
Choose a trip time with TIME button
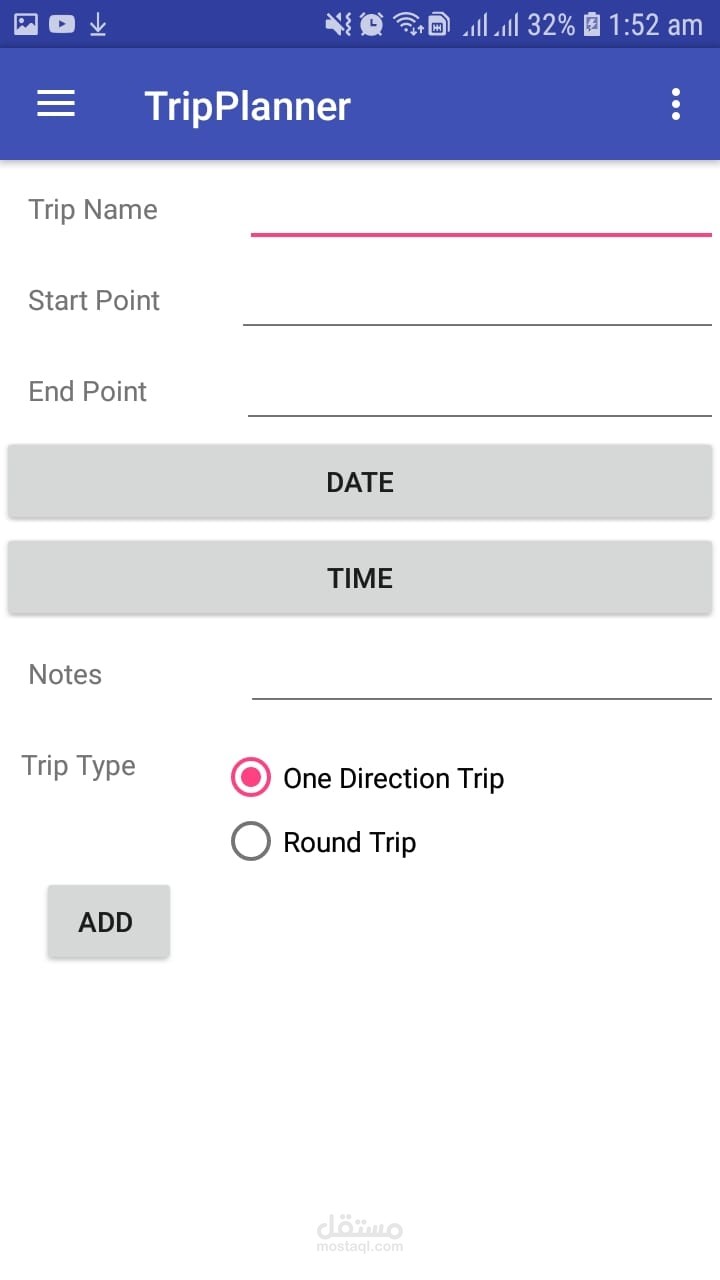point(360,578)
